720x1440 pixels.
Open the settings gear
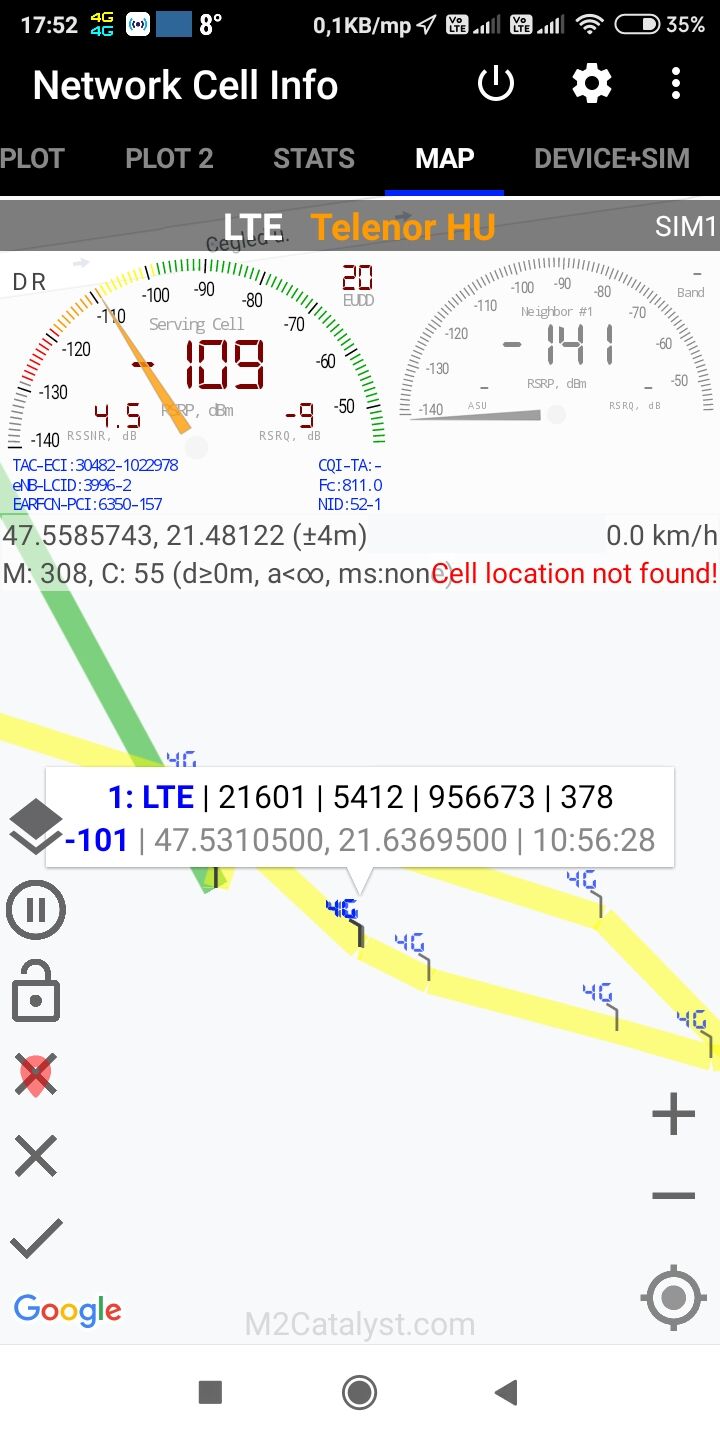(x=591, y=85)
